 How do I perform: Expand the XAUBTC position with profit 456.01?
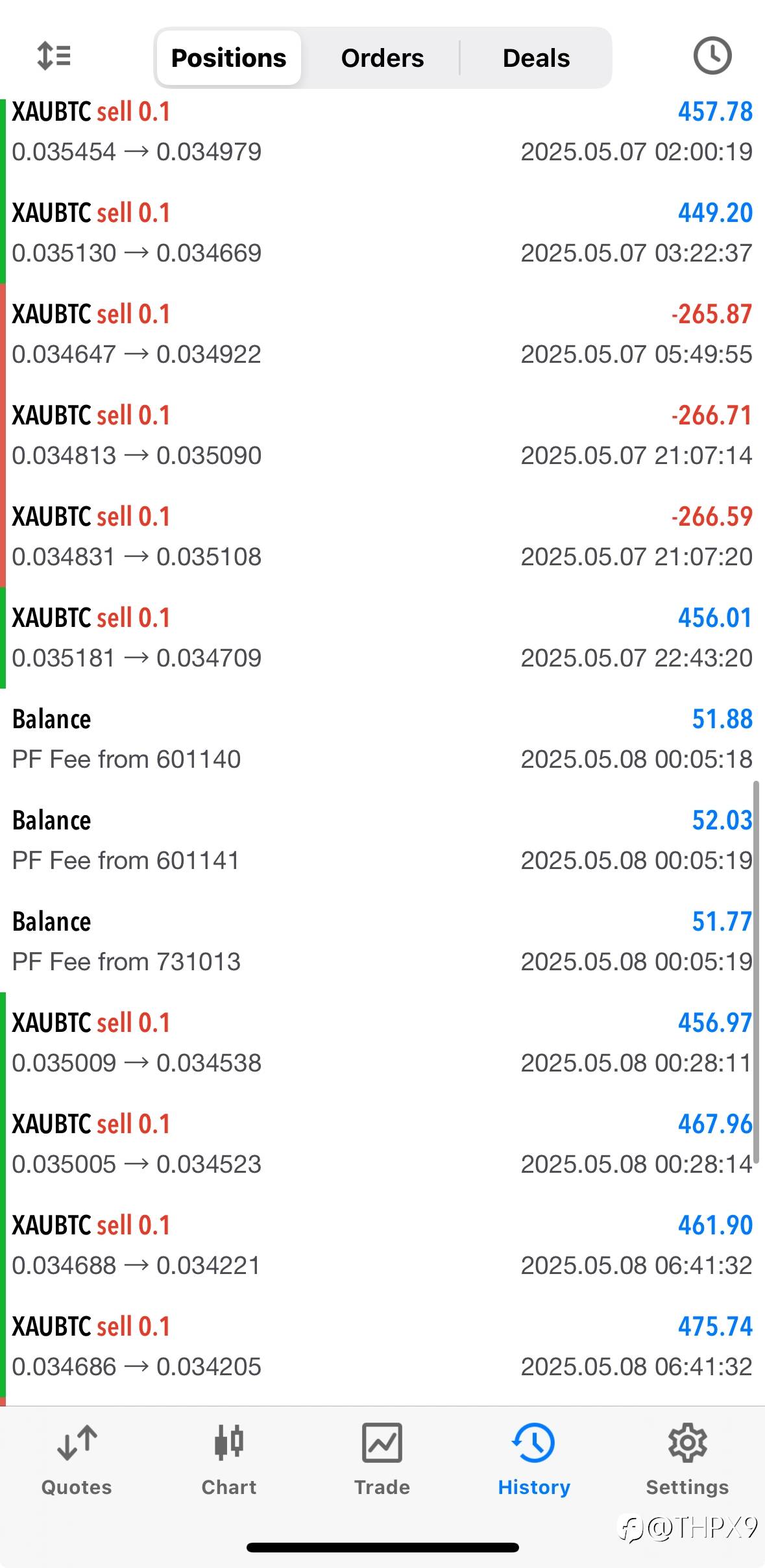click(382, 638)
